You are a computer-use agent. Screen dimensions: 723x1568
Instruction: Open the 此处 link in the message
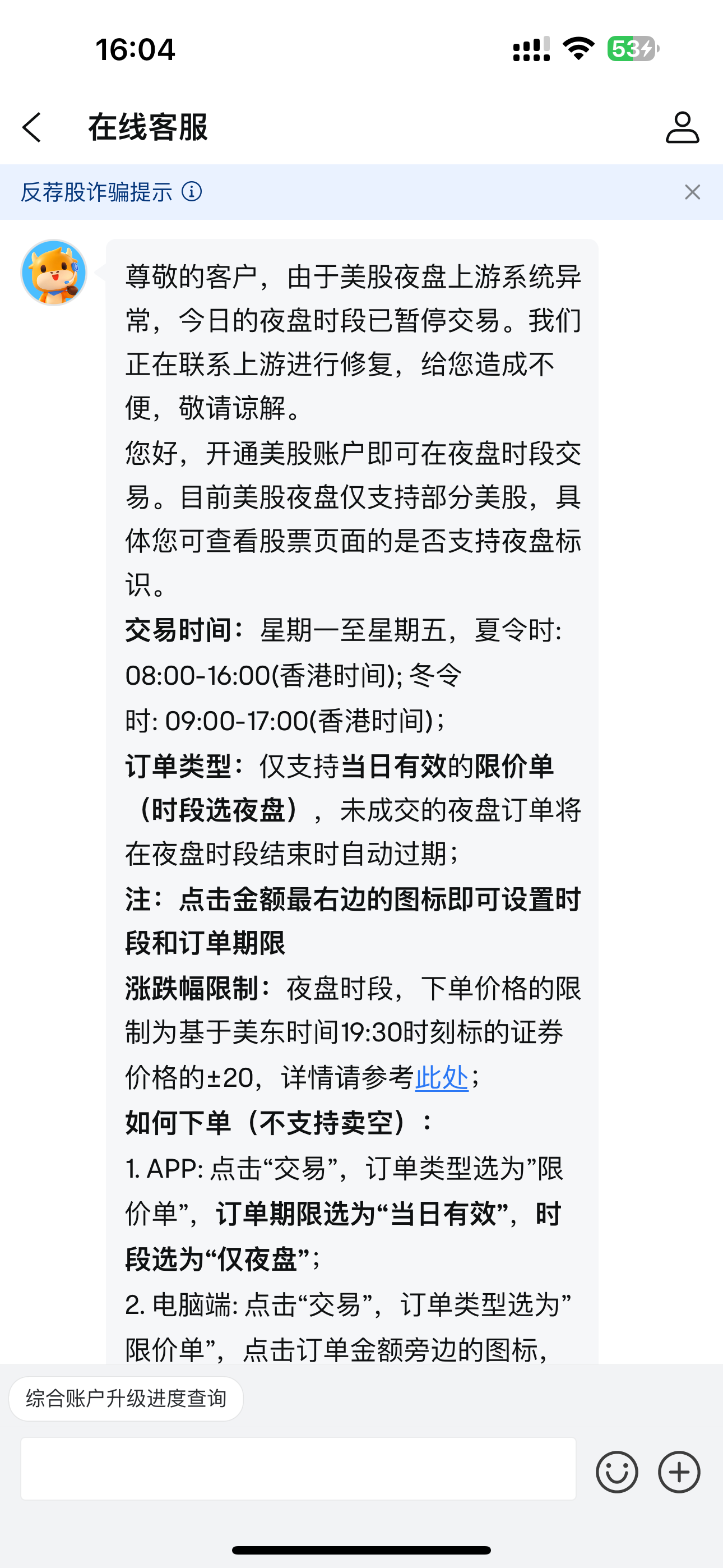coord(441,1077)
